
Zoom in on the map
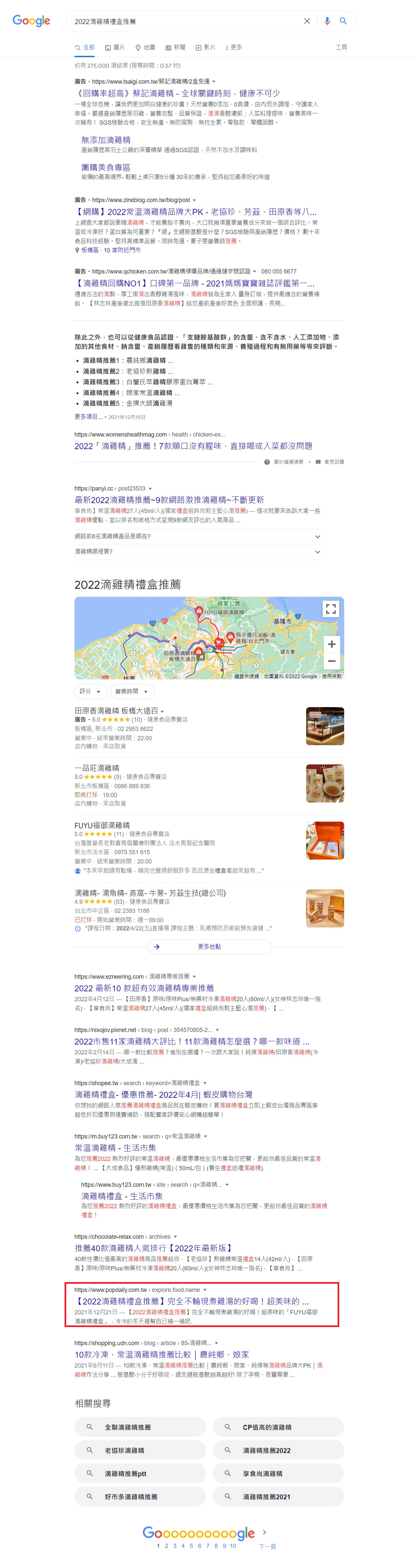[x=331, y=644]
